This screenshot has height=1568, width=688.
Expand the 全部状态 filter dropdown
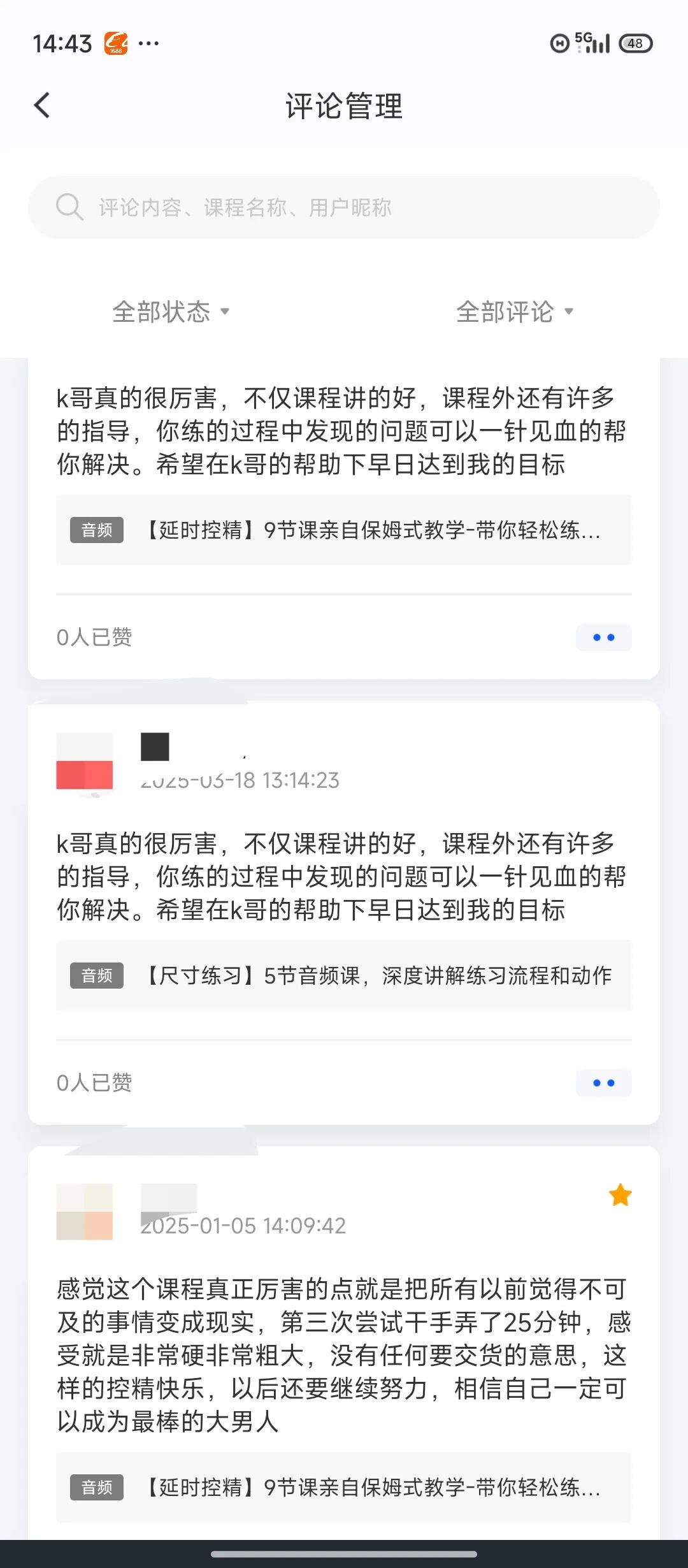[x=171, y=312]
